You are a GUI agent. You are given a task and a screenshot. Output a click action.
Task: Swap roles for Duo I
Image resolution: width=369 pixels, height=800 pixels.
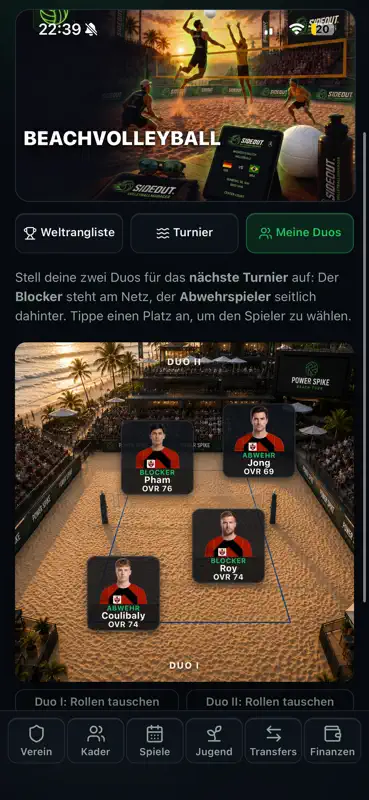[x=97, y=701]
